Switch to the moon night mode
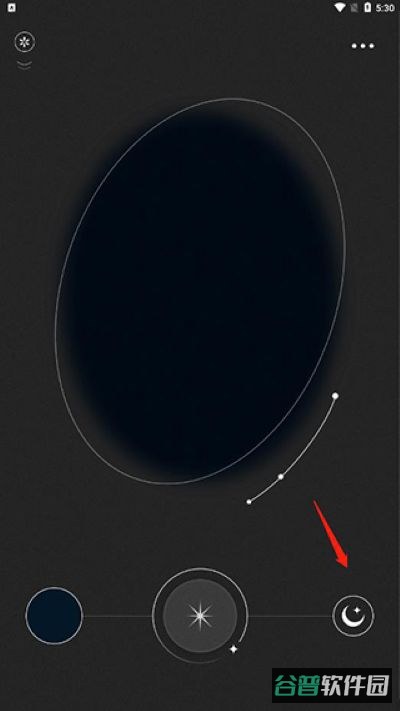 tap(353, 616)
